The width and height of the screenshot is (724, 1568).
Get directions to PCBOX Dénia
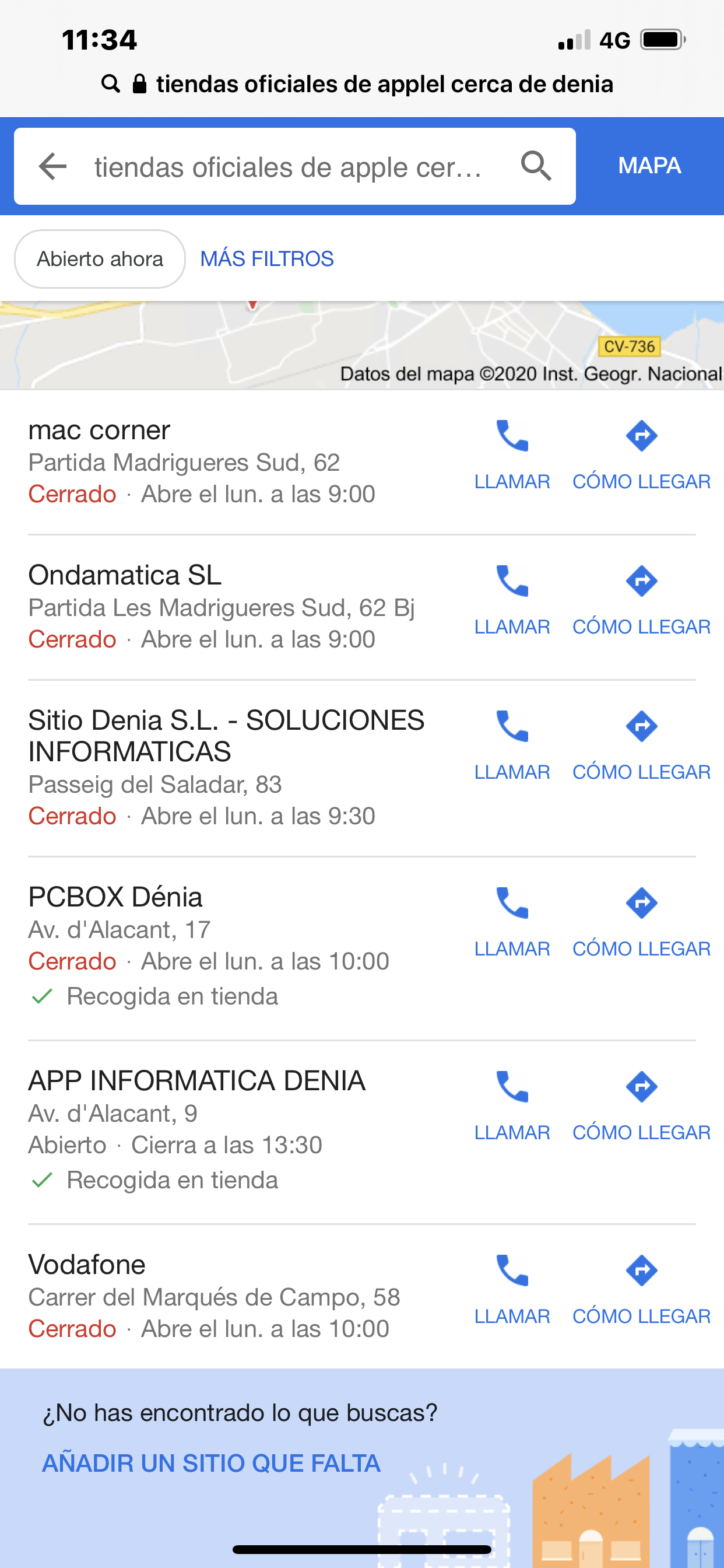coord(641,921)
